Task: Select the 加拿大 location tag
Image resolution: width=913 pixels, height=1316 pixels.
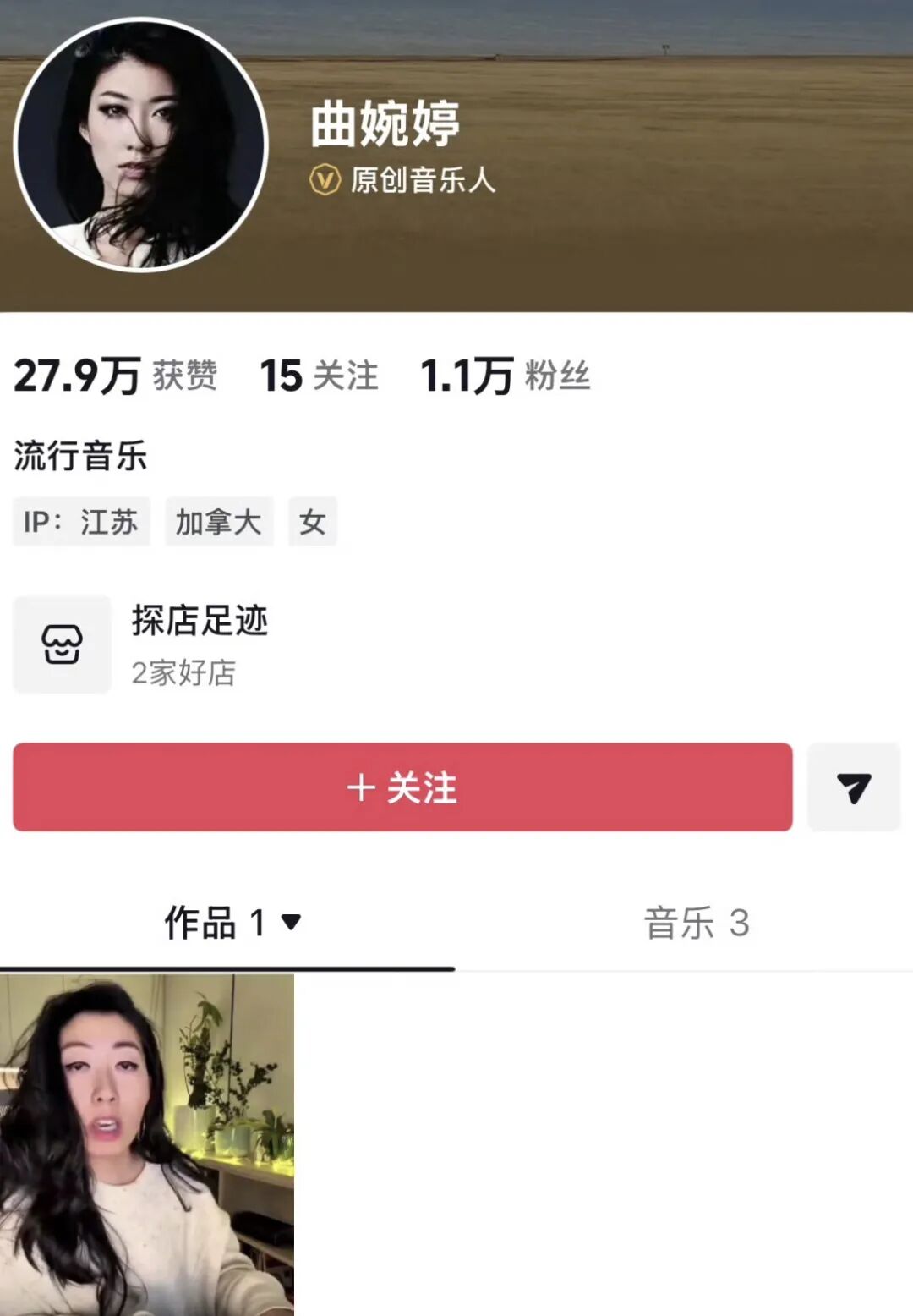Action: click(x=219, y=522)
